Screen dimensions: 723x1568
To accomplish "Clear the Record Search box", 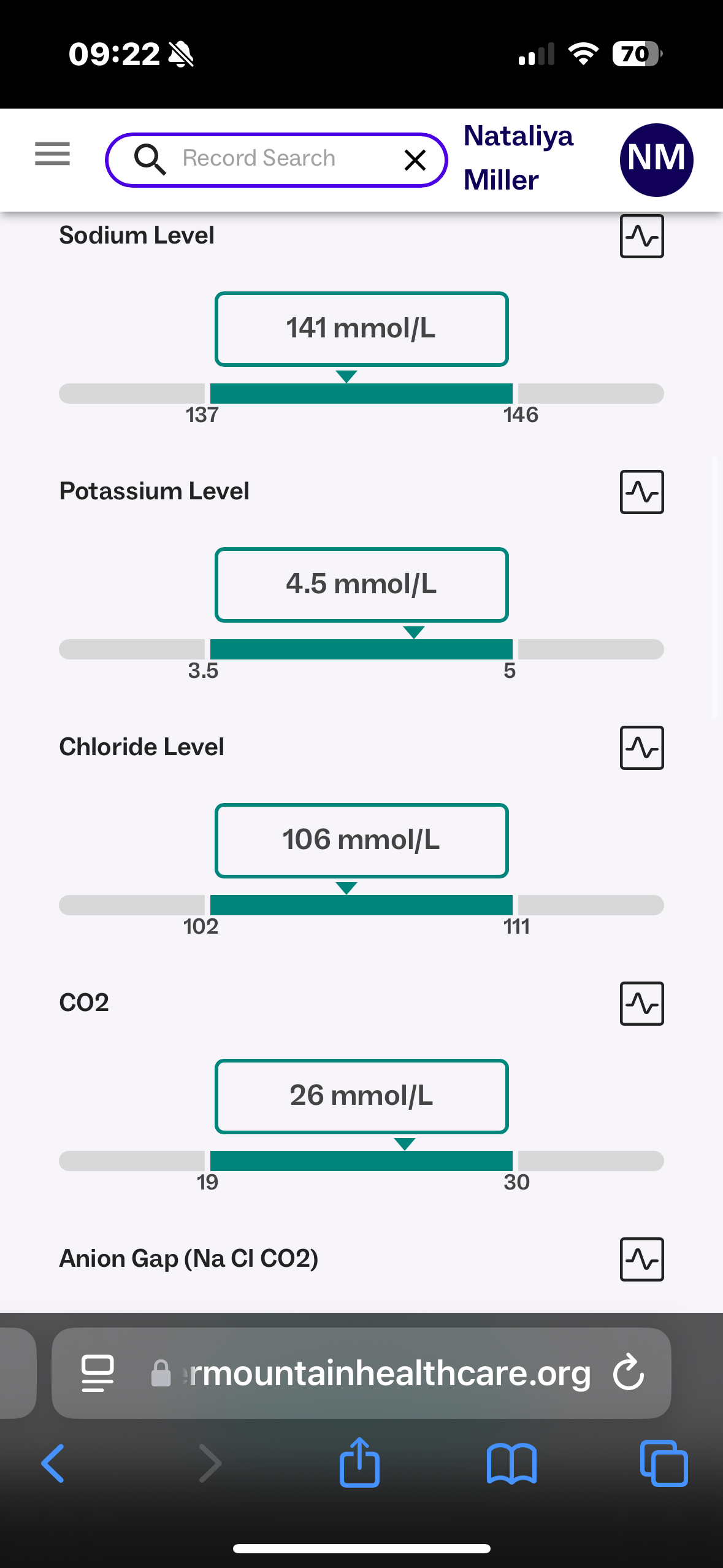I will click(415, 160).
